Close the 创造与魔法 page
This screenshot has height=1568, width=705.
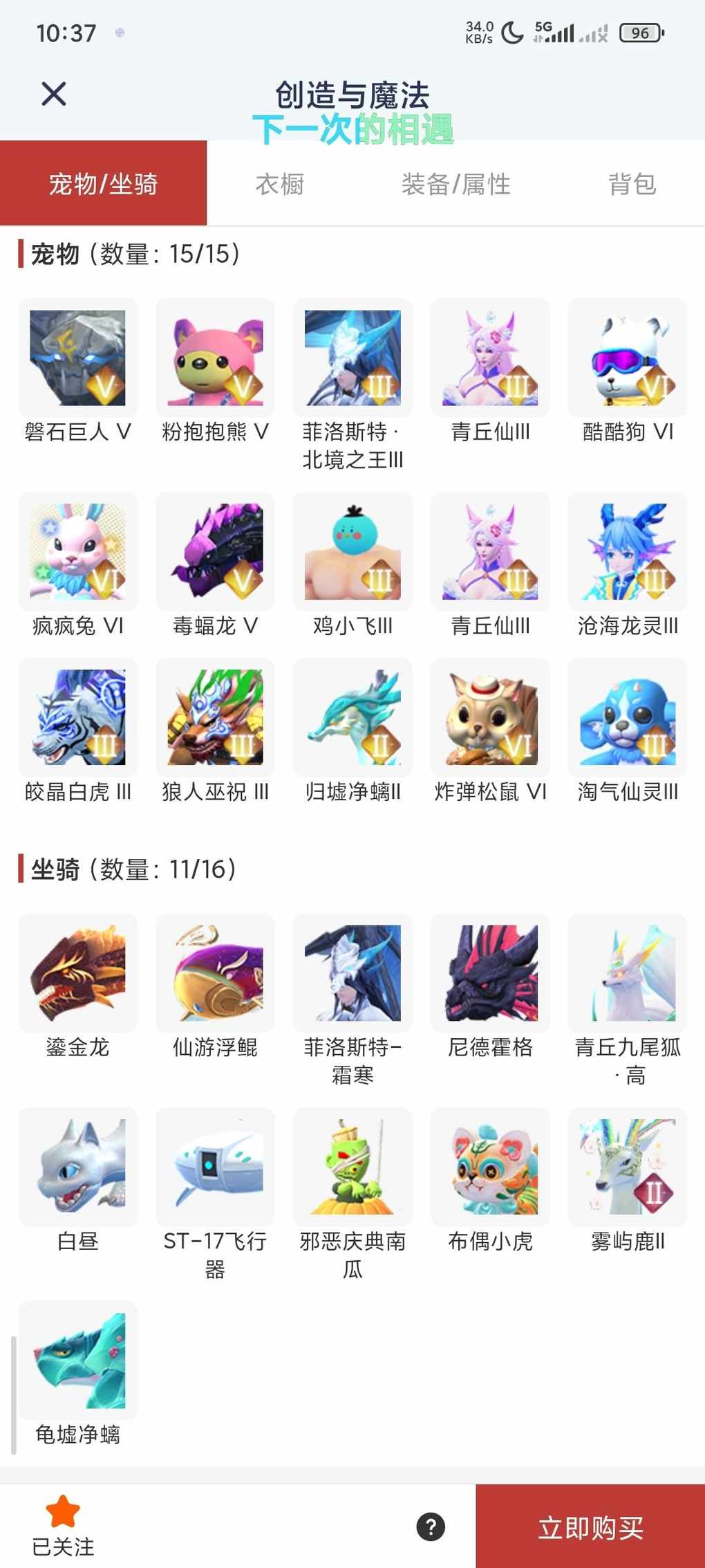click(54, 94)
